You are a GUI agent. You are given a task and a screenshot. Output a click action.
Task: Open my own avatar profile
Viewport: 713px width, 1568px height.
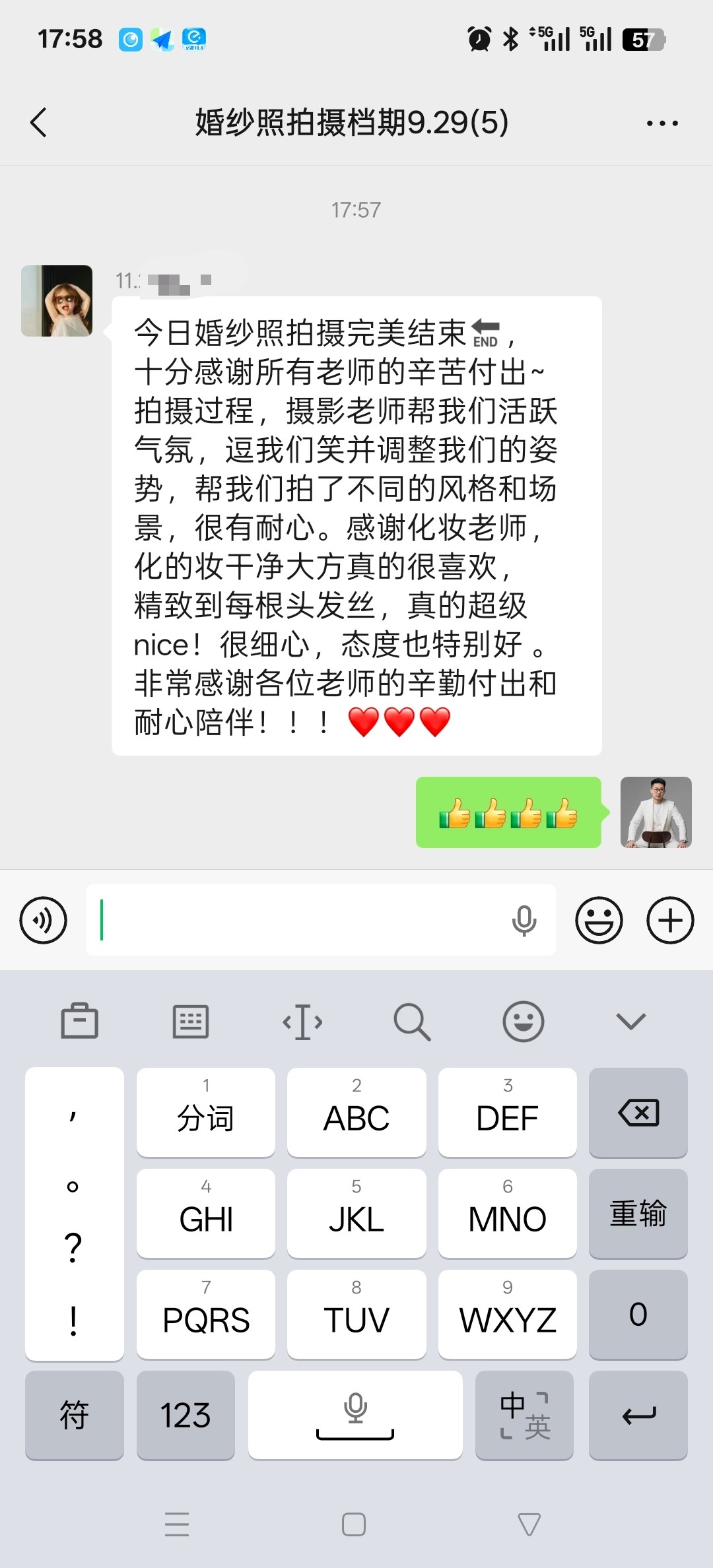[x=656, y=812]
